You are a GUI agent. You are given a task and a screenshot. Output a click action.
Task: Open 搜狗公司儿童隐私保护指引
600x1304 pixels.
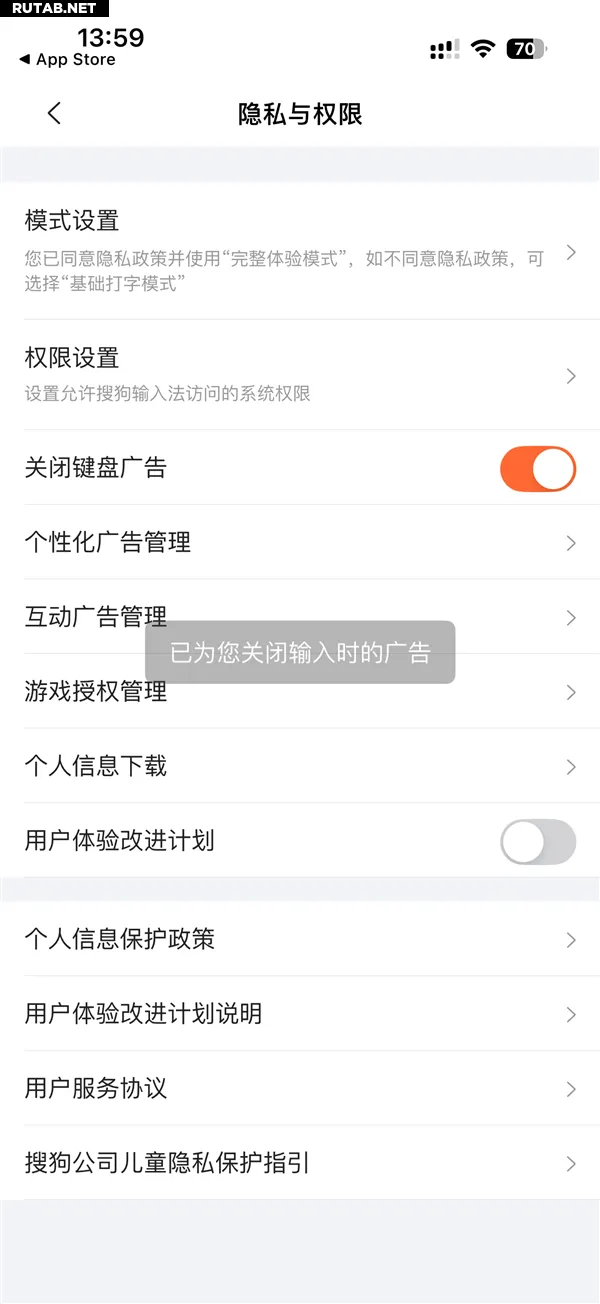(x=300, y=1164)
